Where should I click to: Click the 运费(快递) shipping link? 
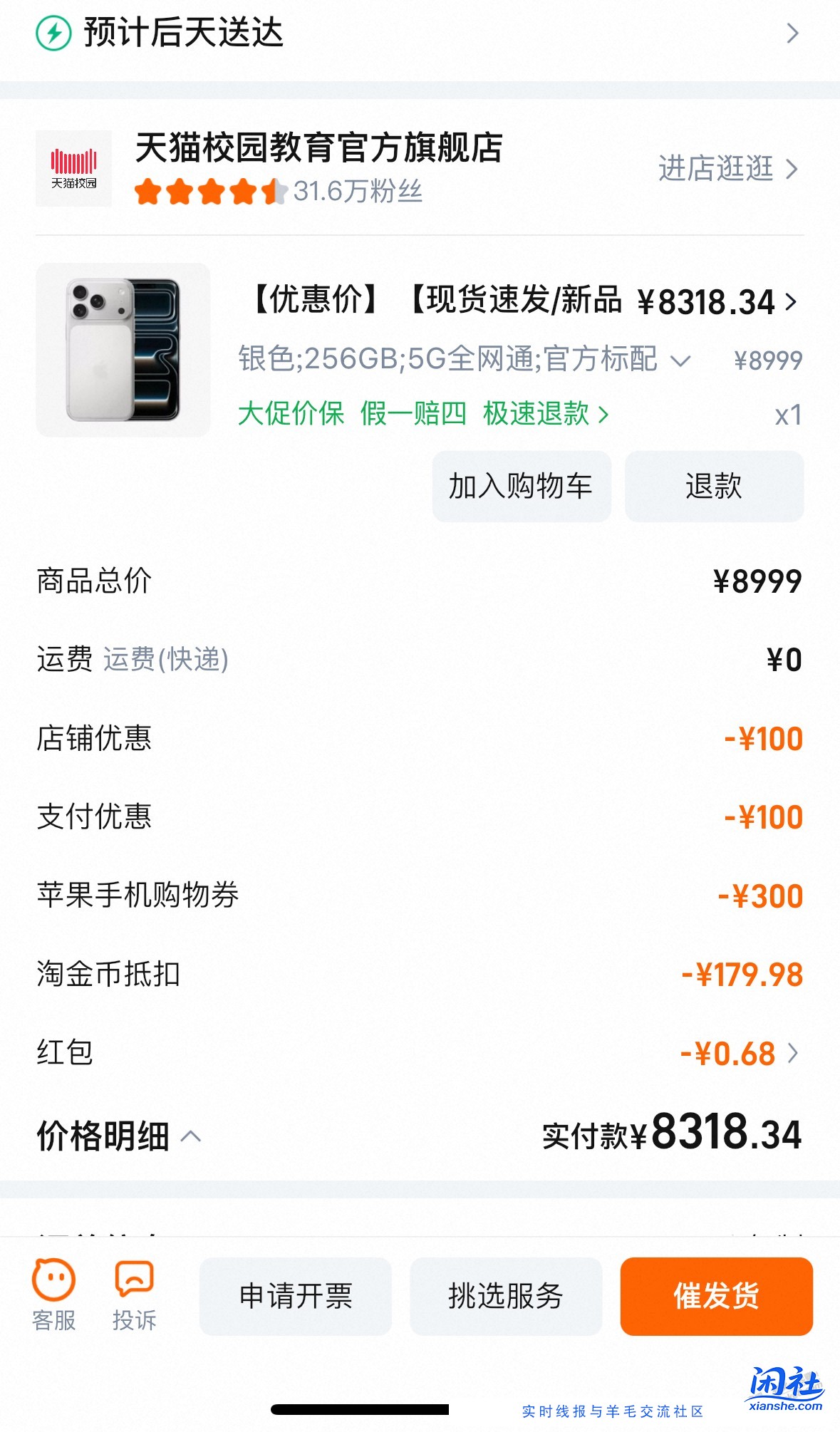tap(165, 661)
